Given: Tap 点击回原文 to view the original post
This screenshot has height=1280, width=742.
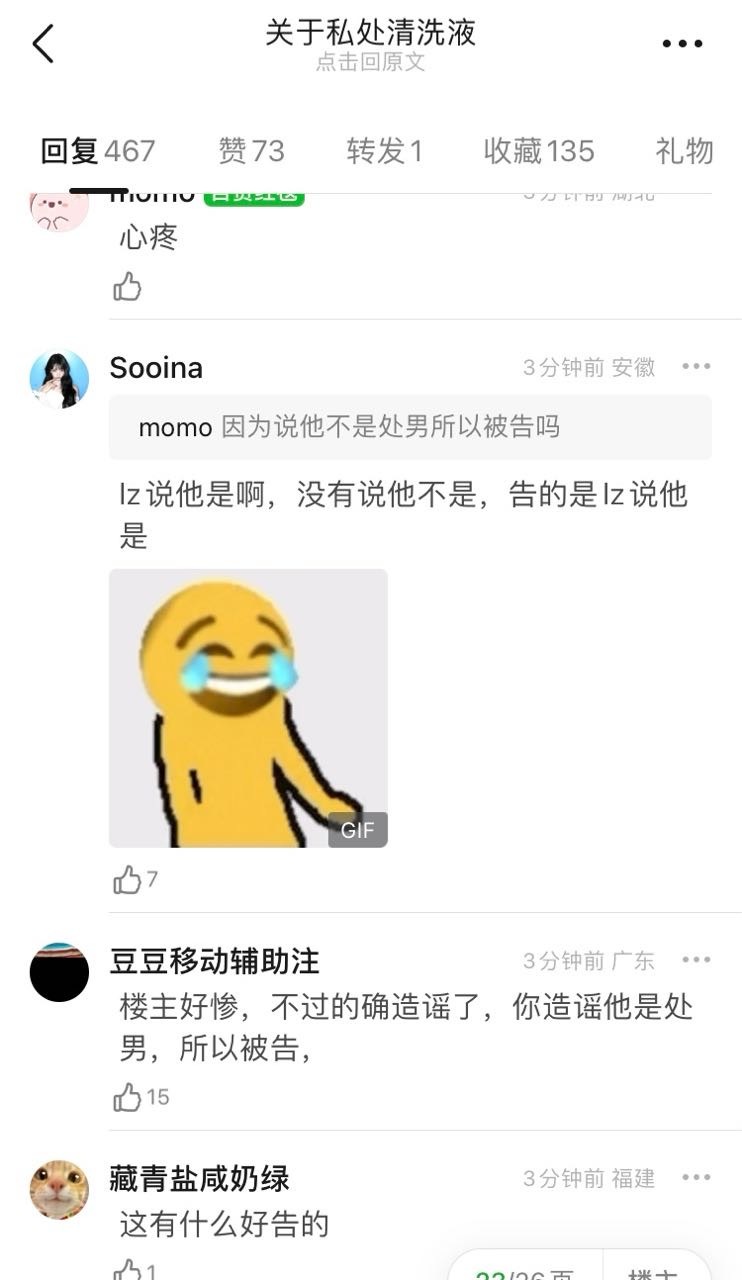Looking at the screenshot, I should (x=371, y=63).
